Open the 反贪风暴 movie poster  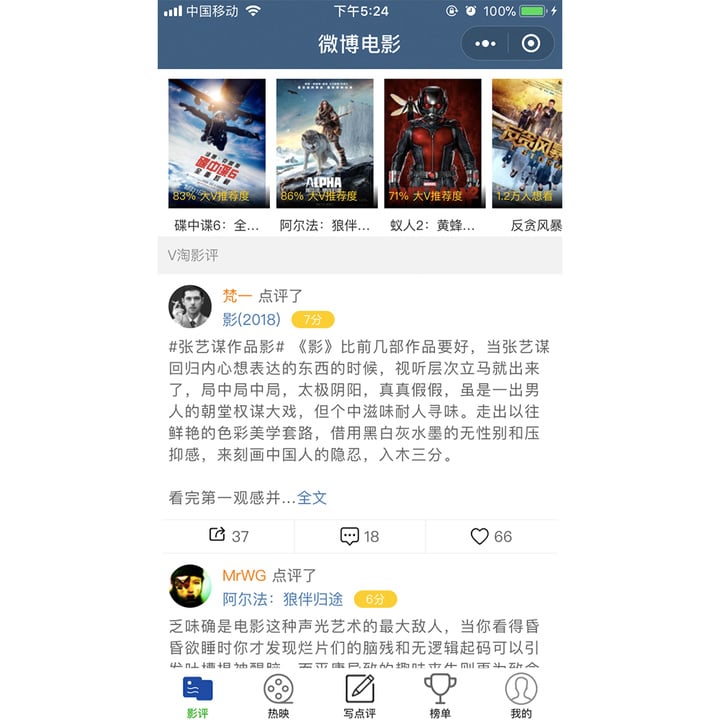point(527,143)
